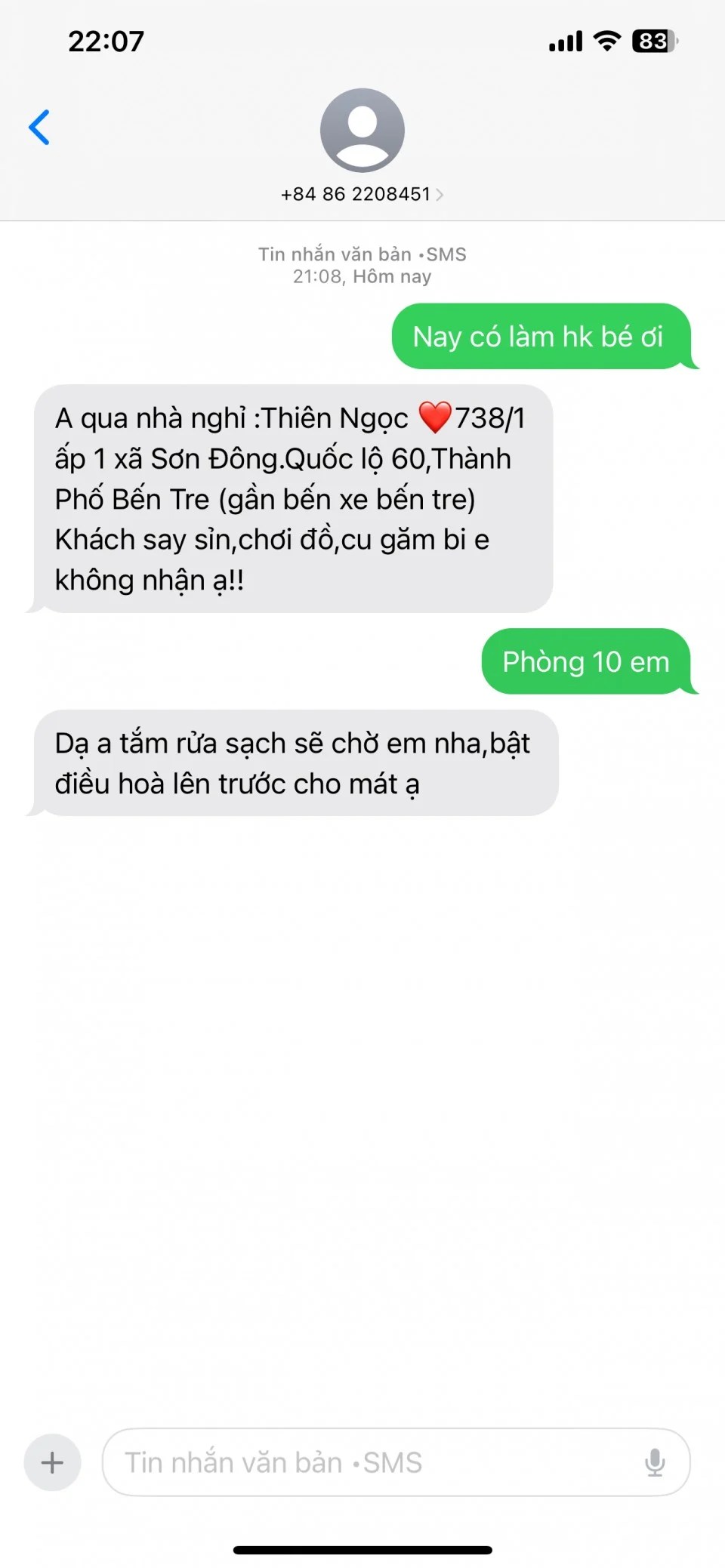Focus the SMS text message field
This screenshot has width=725, height=1568.
(370, 1462)
